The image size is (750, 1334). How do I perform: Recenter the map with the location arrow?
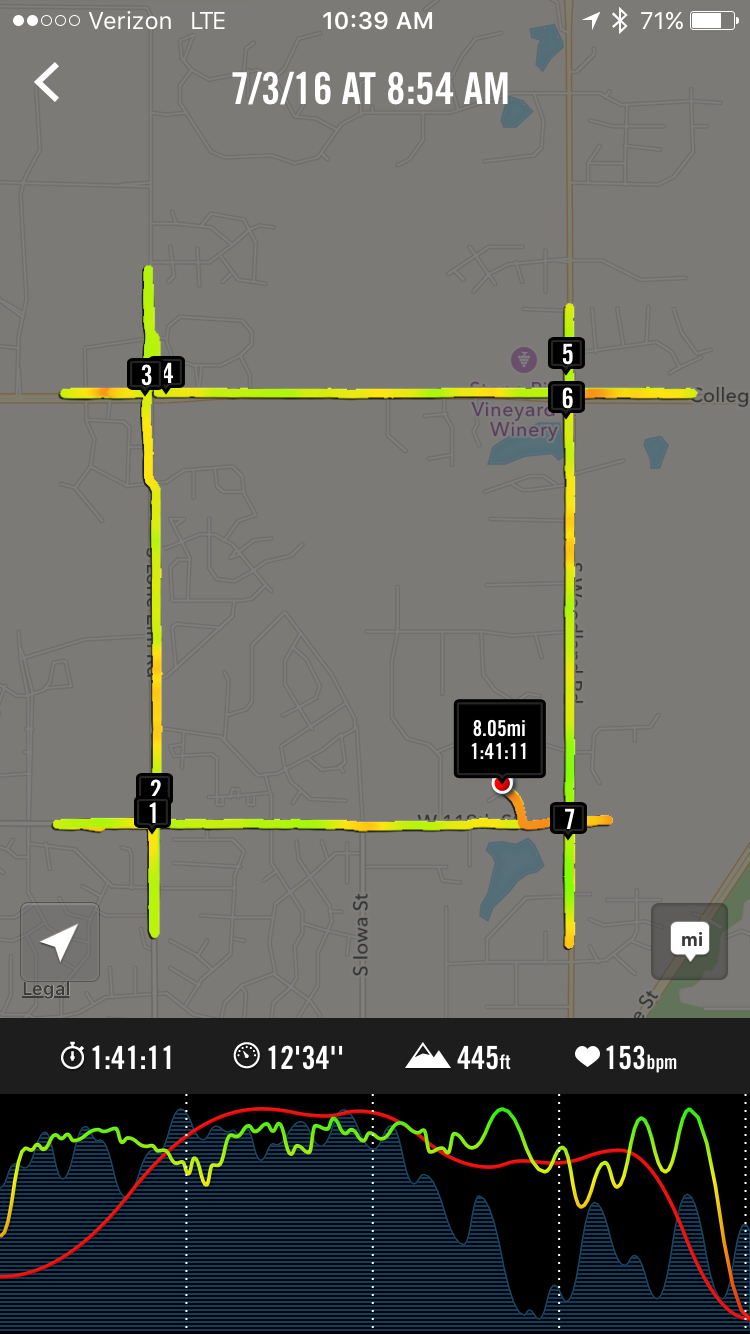[60, 942]
